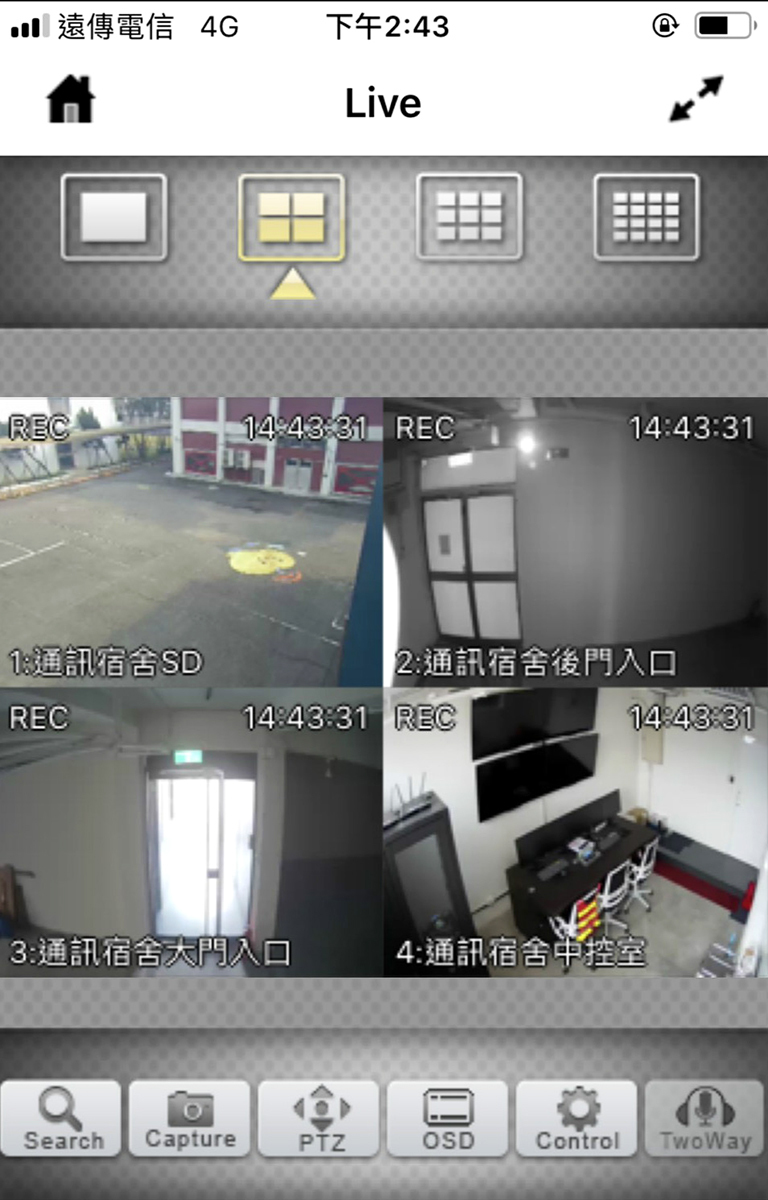Enable the 9-grid camera layout
This screenshot has height=1200, width=768.
tap(468, 216)
